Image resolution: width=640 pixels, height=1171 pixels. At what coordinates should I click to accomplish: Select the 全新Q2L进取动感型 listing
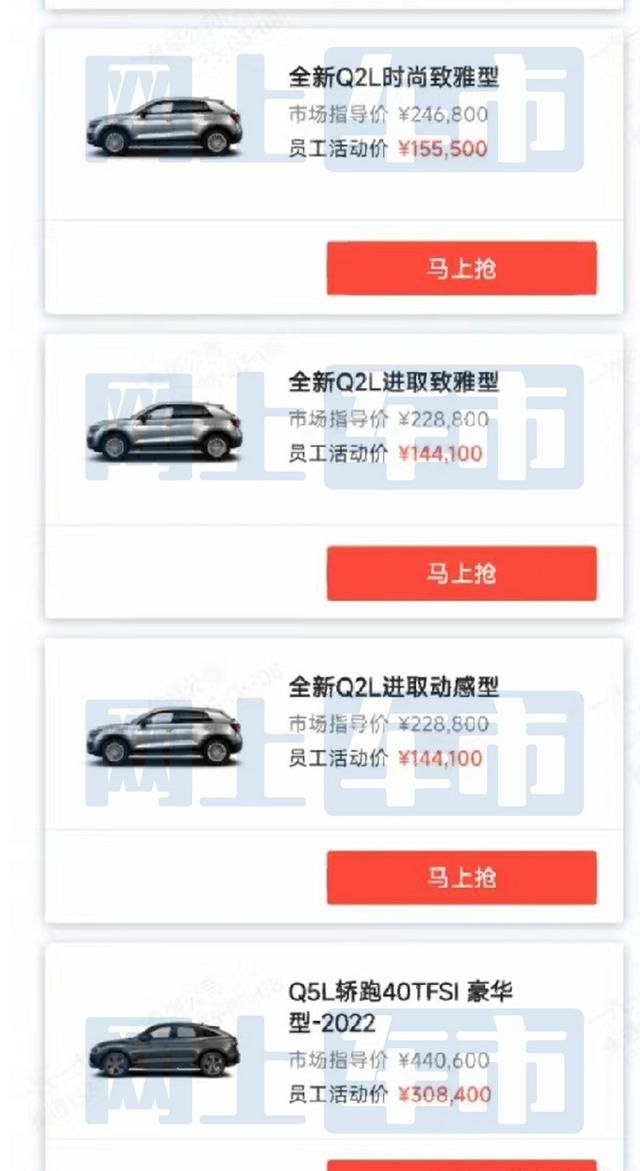tap(392, 687)
